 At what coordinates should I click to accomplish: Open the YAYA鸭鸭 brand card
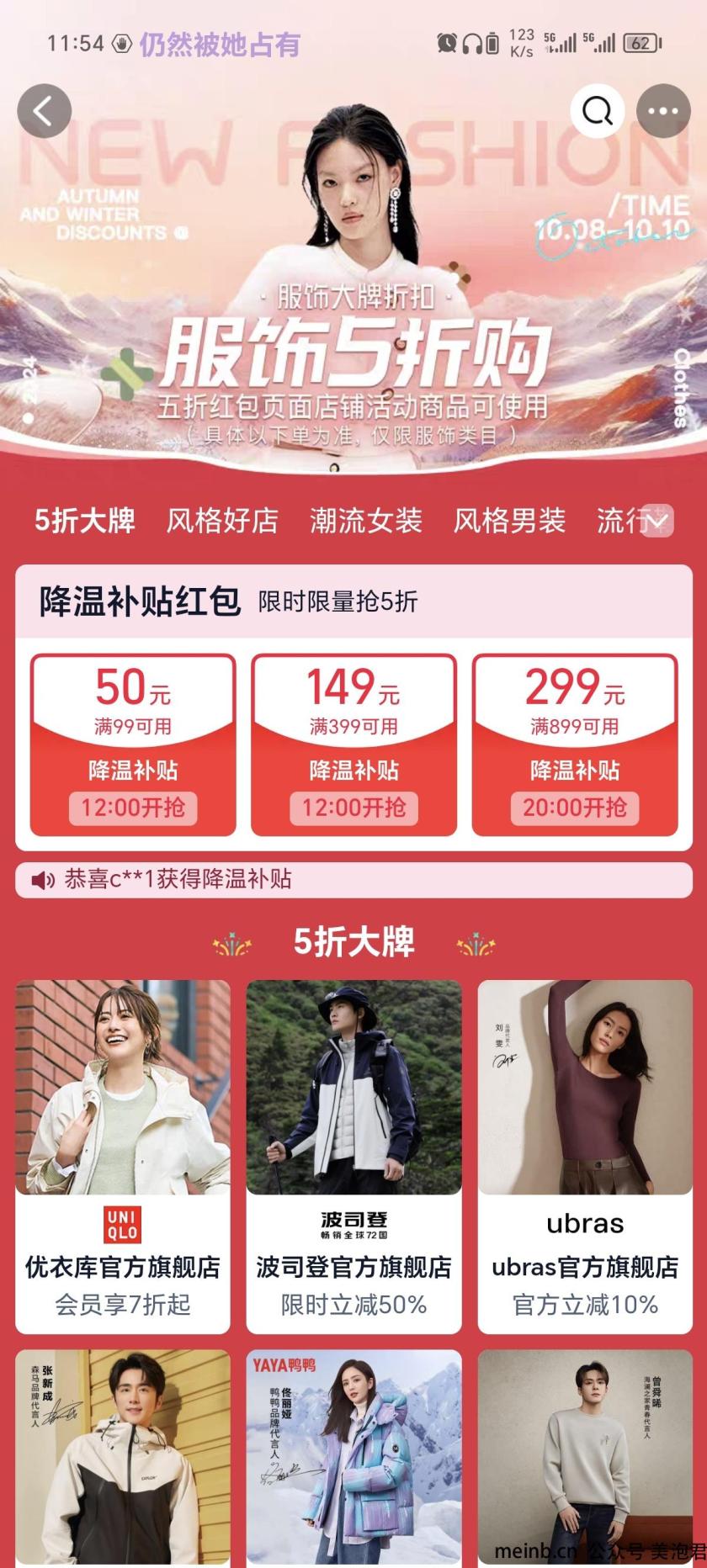pyautogui.click(x=353, y=1457)
